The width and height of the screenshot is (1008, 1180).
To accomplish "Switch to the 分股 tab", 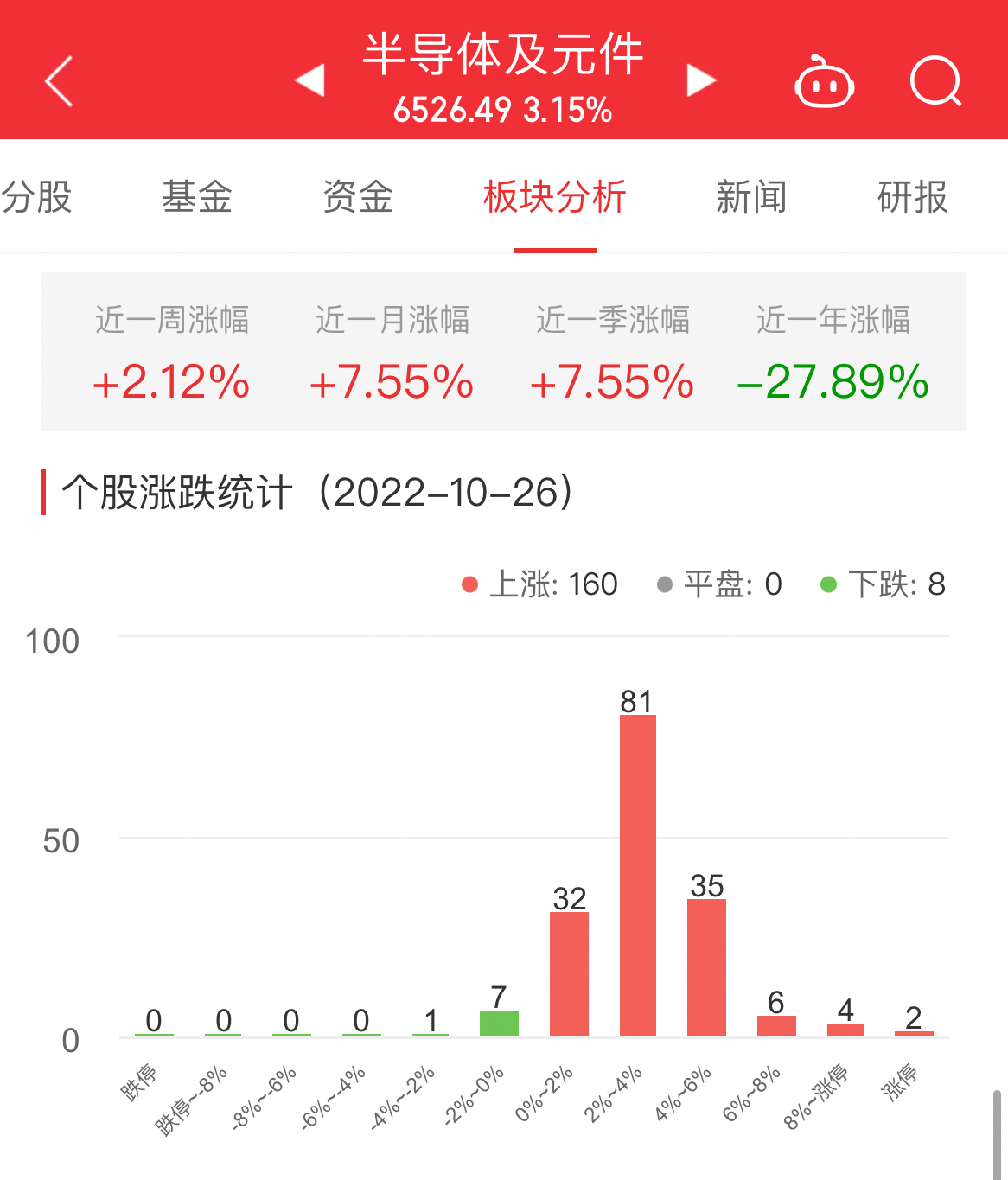I will tap(36, 197).
